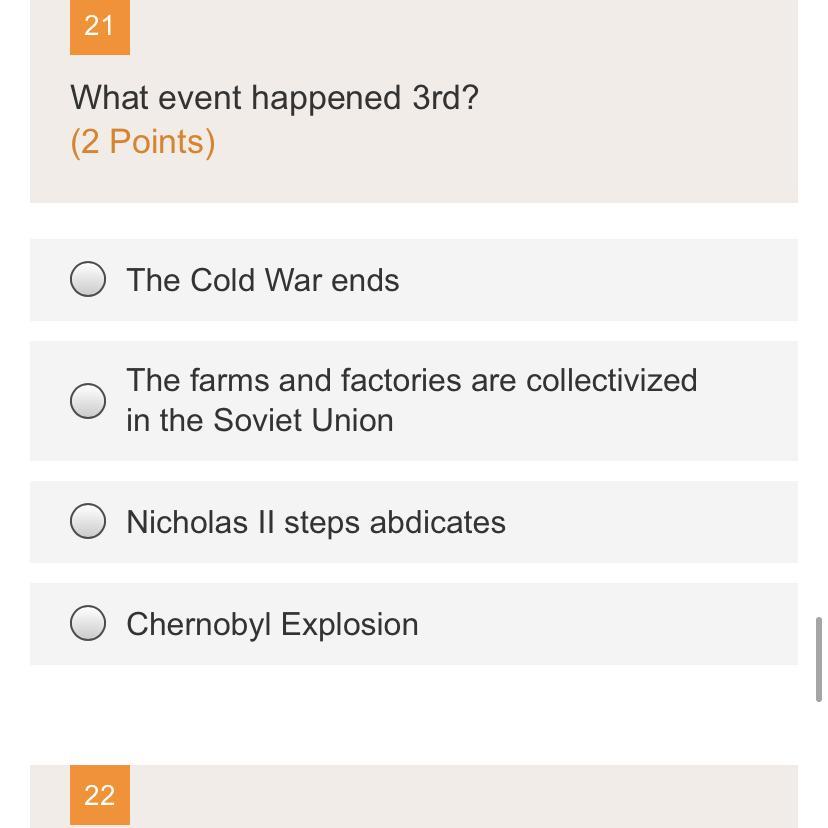Viewport: 828px width, 828px height.
Task: Mark 'Chernobyl Explosion' as the answer
Action: click(x=88, y=624)
